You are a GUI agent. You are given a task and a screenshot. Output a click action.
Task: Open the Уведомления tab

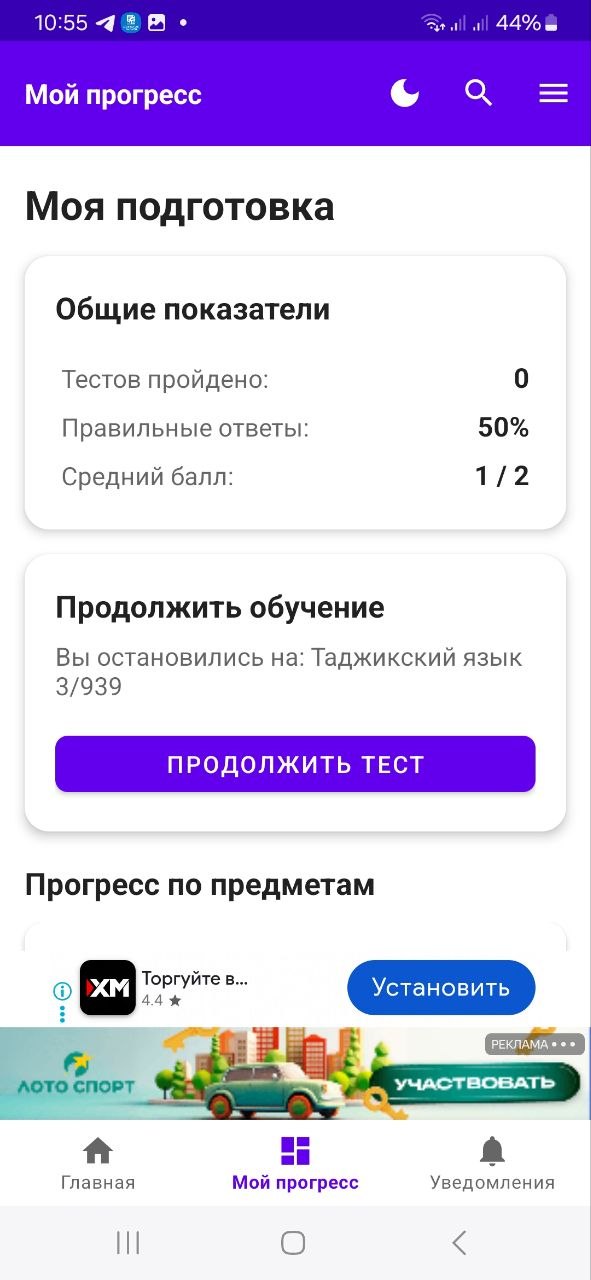(x=492, y=1165)
